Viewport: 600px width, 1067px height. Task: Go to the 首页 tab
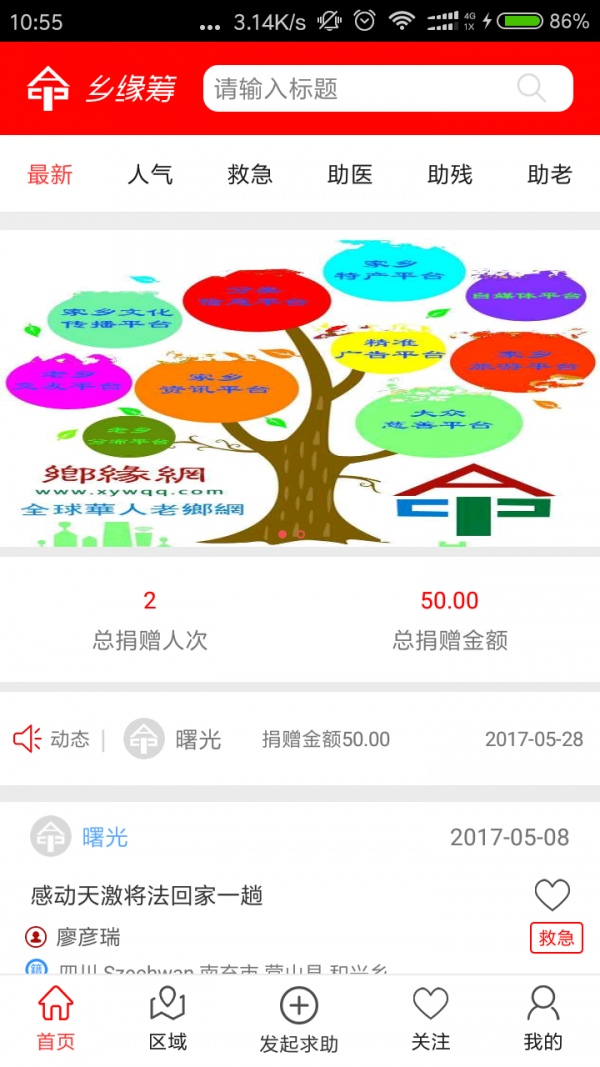click(x=56, y=1019)
